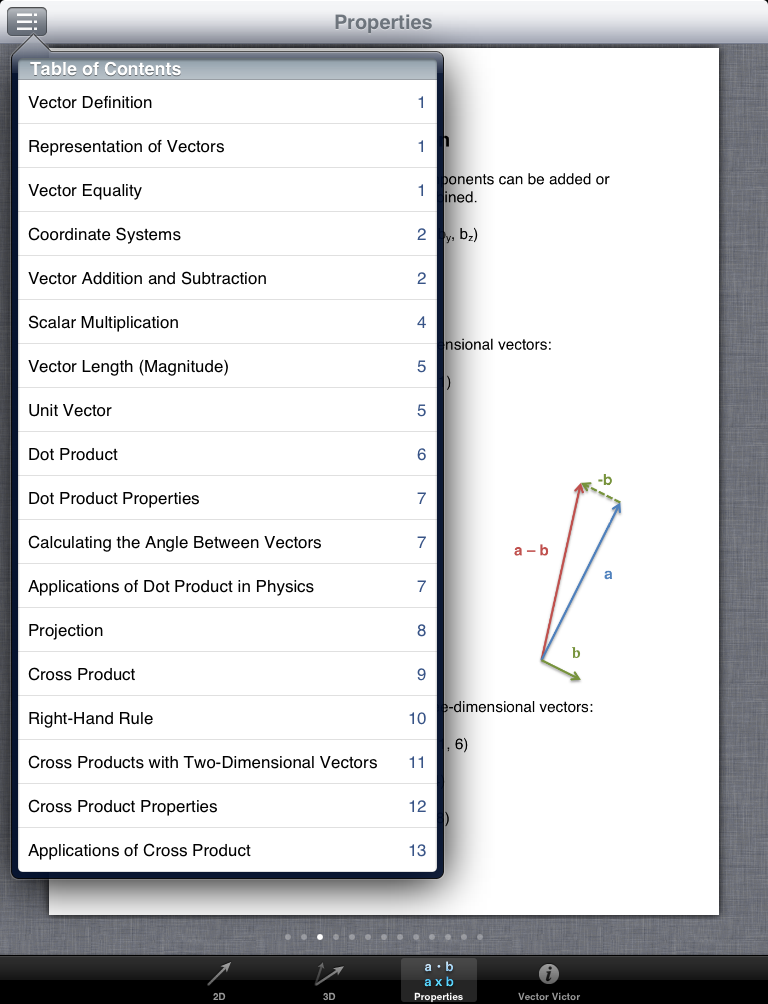
Task: Open Vector Equality section
Action: click(227, 190)
